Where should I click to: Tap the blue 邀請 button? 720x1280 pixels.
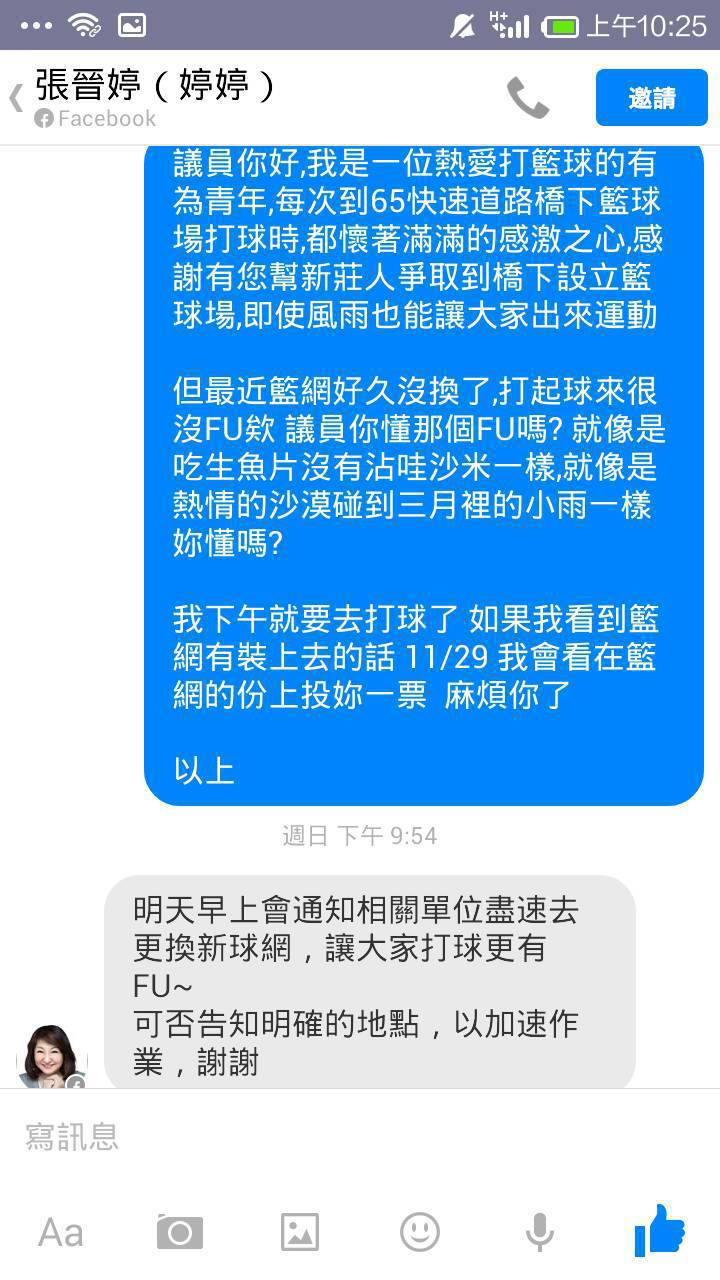(x=651, y=98)
